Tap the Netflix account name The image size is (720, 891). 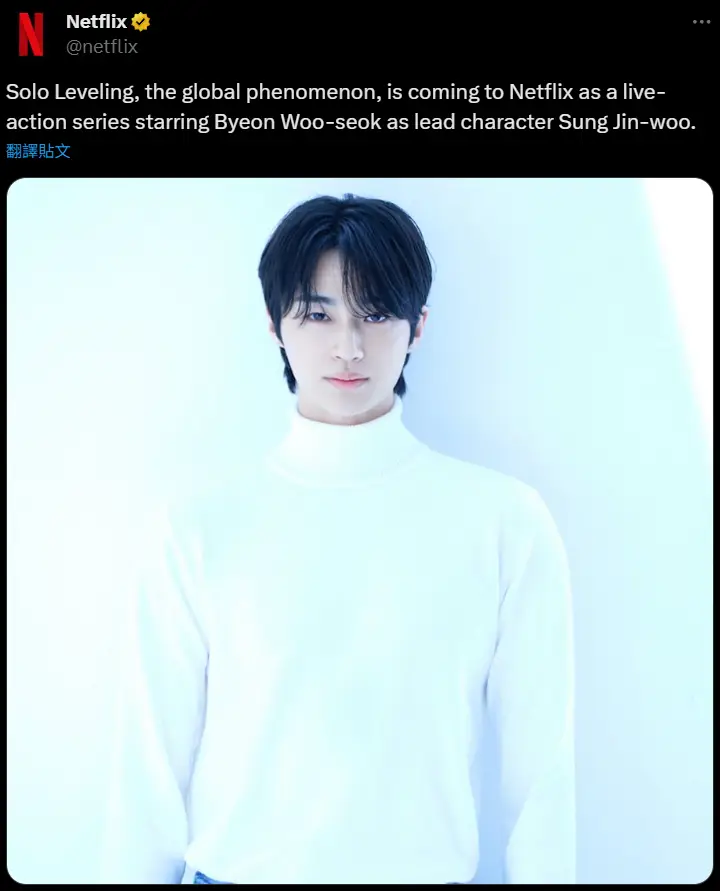[x=97, y=21]
